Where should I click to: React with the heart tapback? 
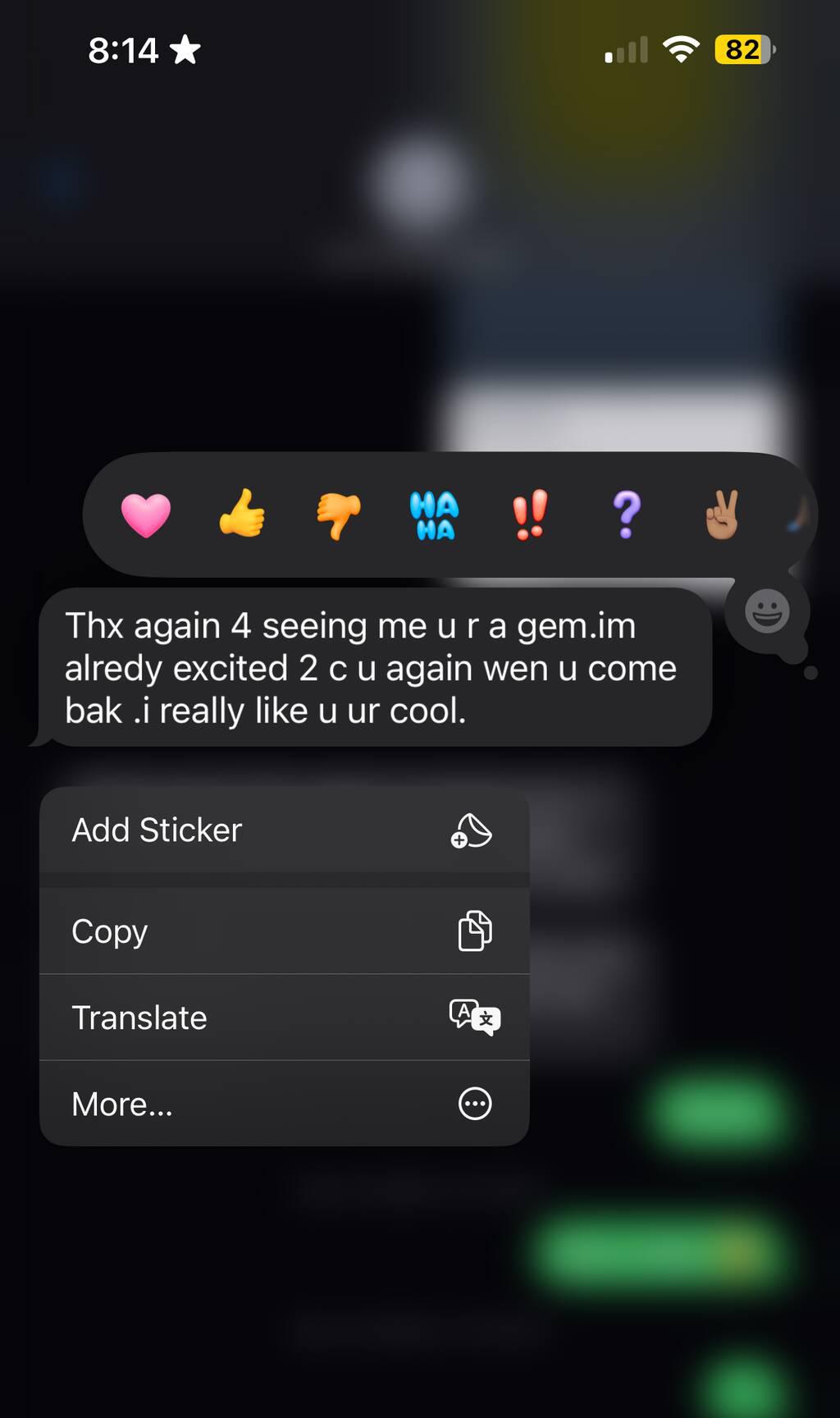(x=146, y=515)
